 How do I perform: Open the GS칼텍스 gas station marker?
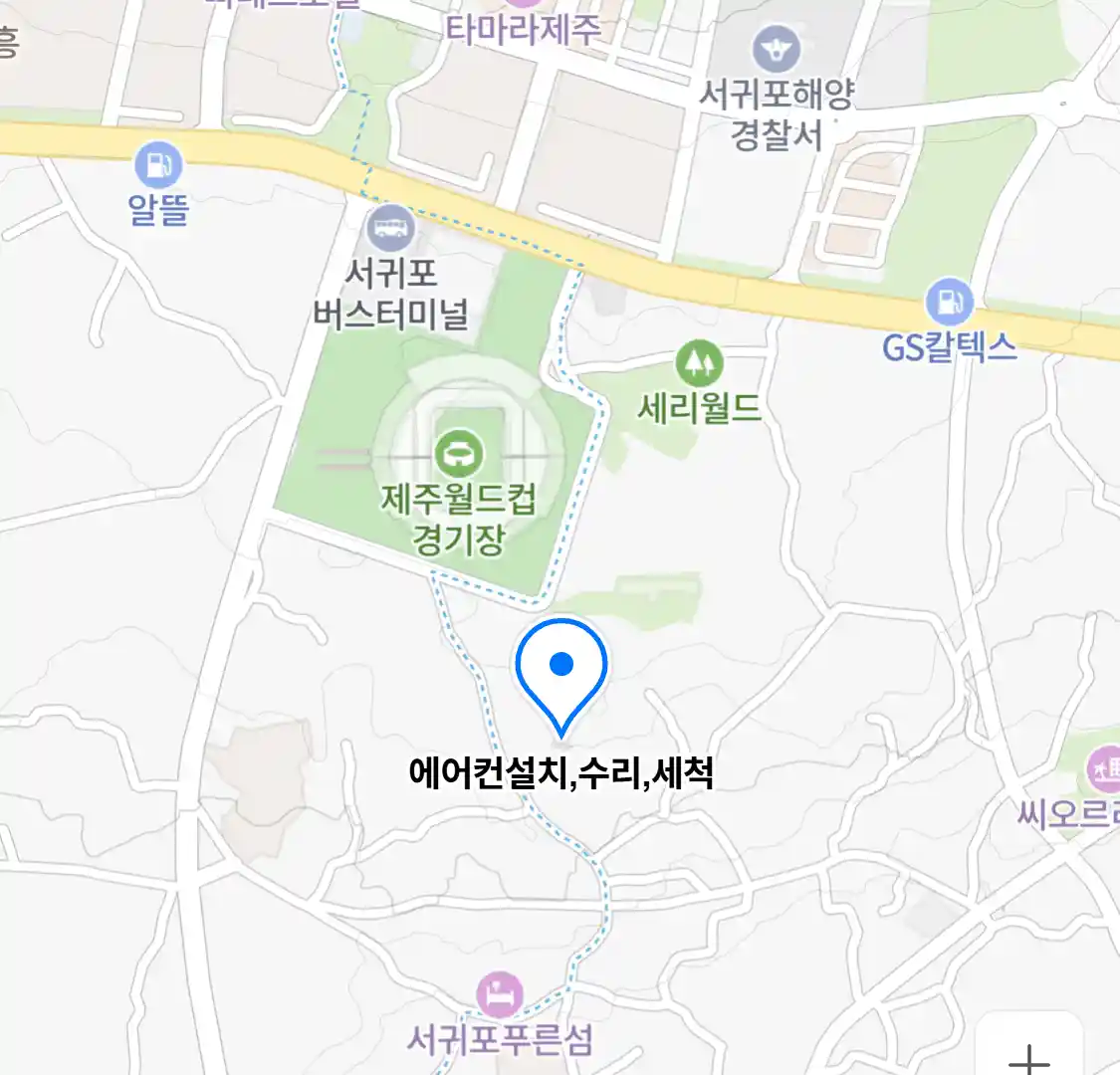[x=949, y=302]
